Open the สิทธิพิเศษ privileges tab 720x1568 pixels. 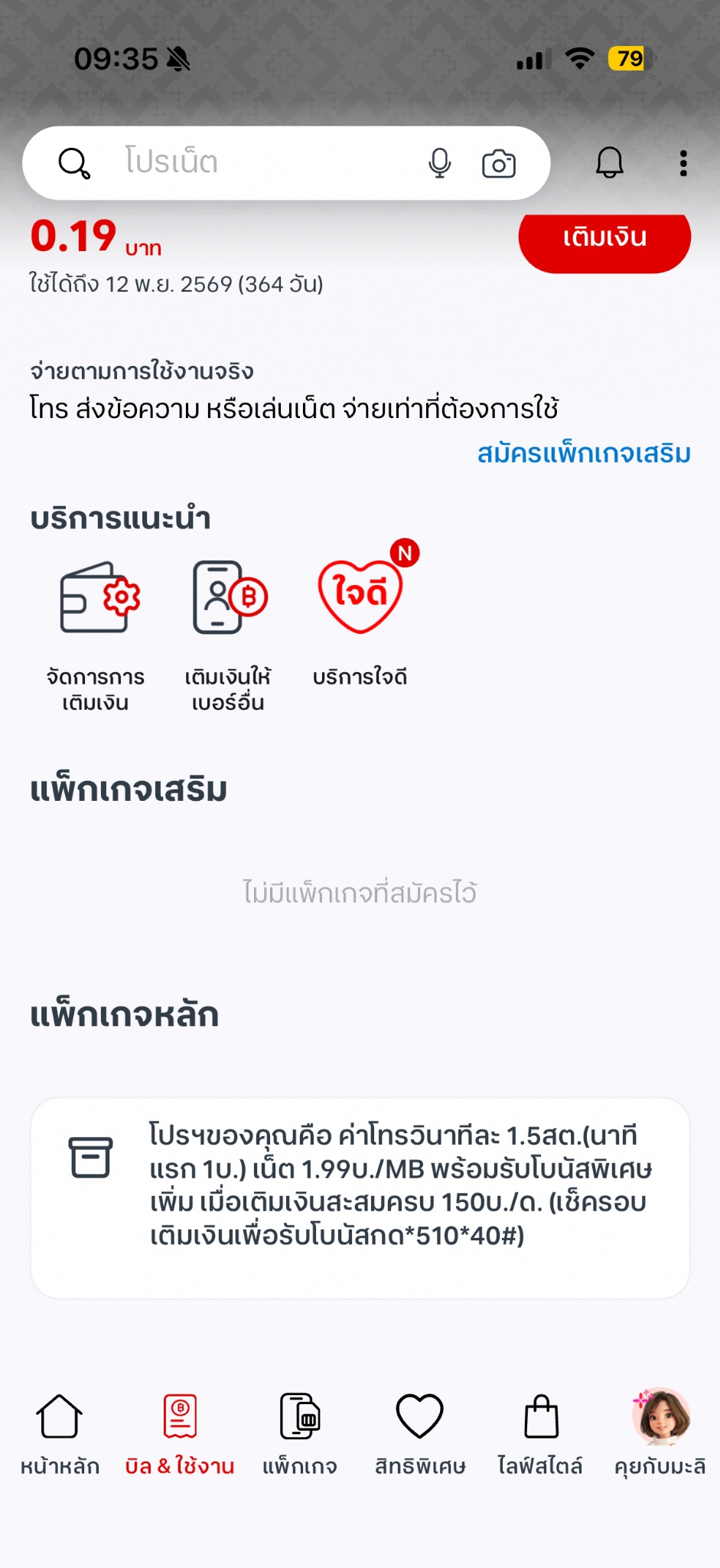click(x=420, y=1433)
